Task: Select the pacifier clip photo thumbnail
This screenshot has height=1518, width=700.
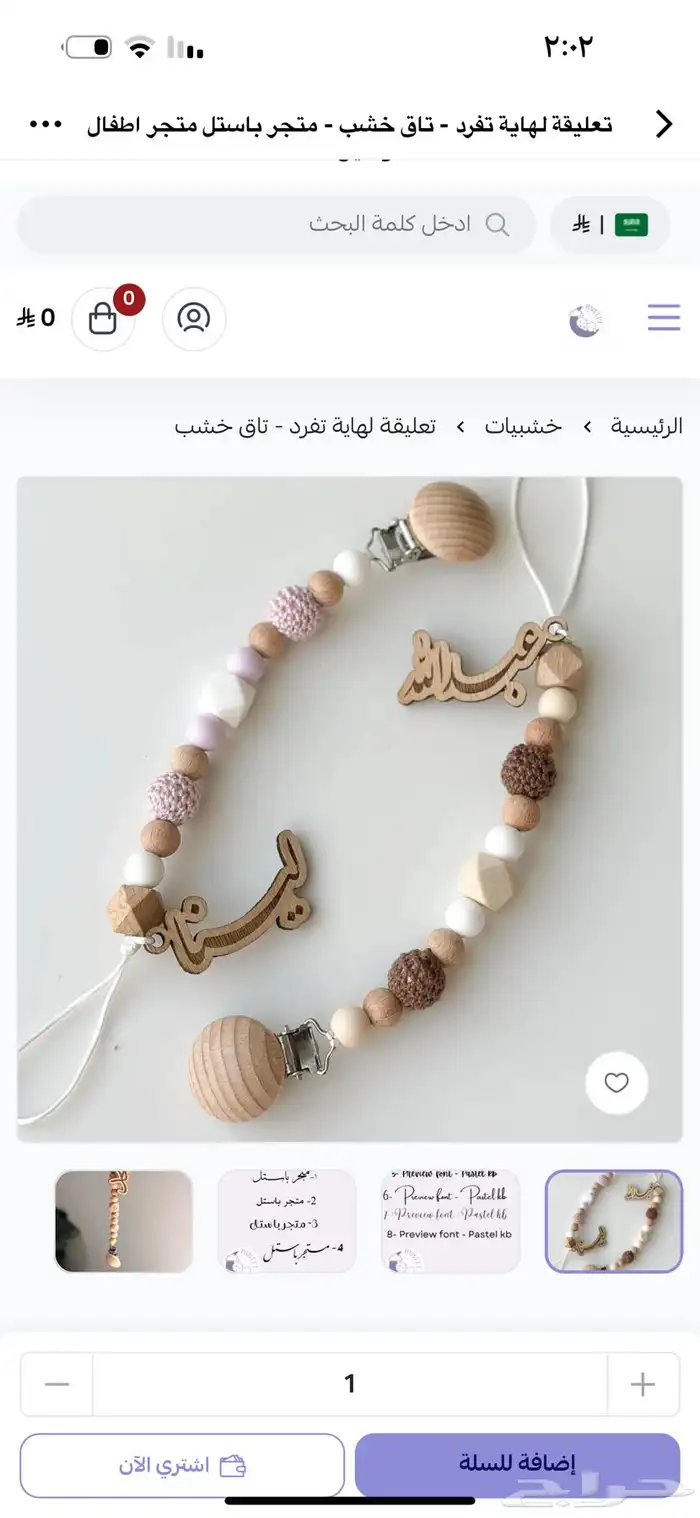Action: point(613,1221)
